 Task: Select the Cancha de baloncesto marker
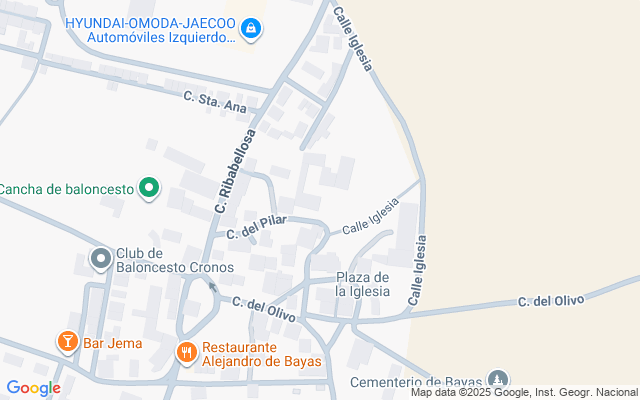149,187
